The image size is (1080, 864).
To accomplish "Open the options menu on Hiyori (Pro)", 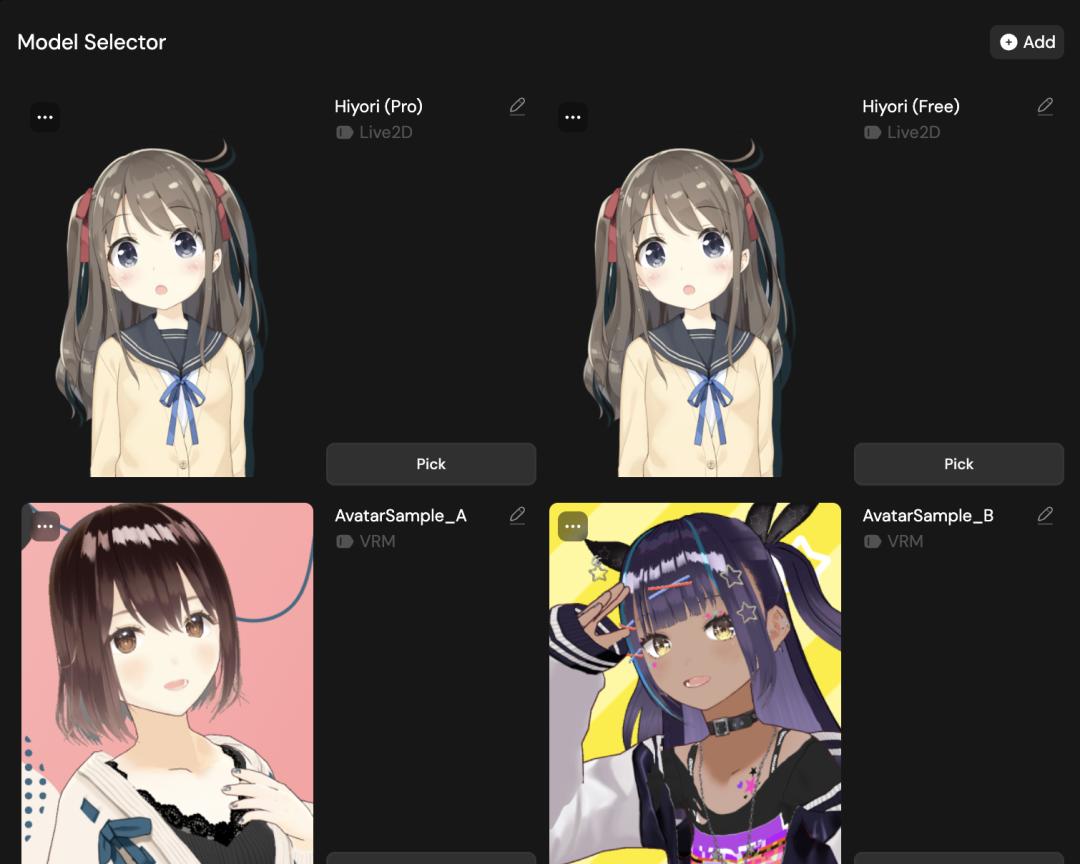I will pos(45,117).
